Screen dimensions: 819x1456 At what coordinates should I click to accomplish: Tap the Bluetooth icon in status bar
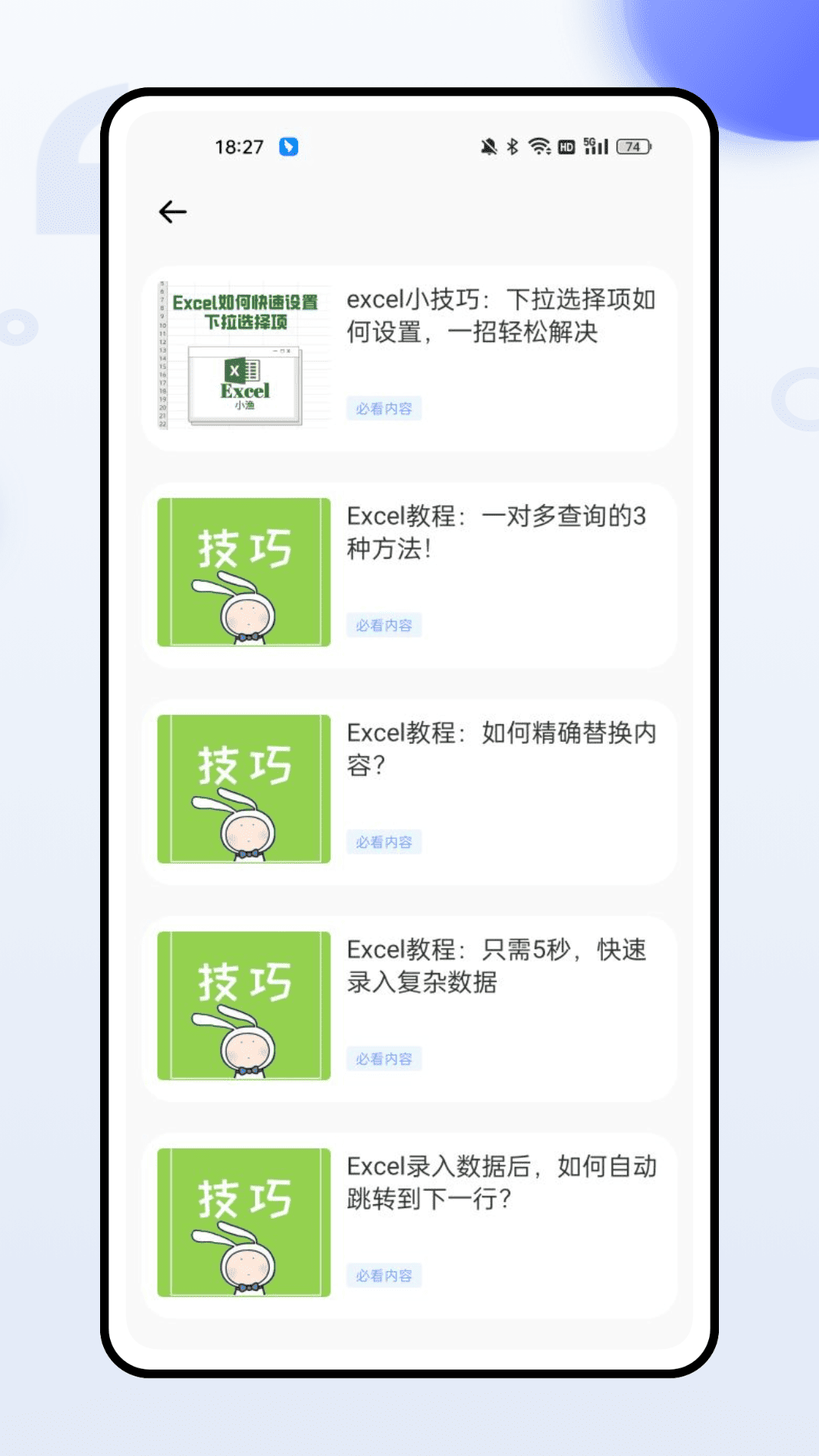[512, 146]
